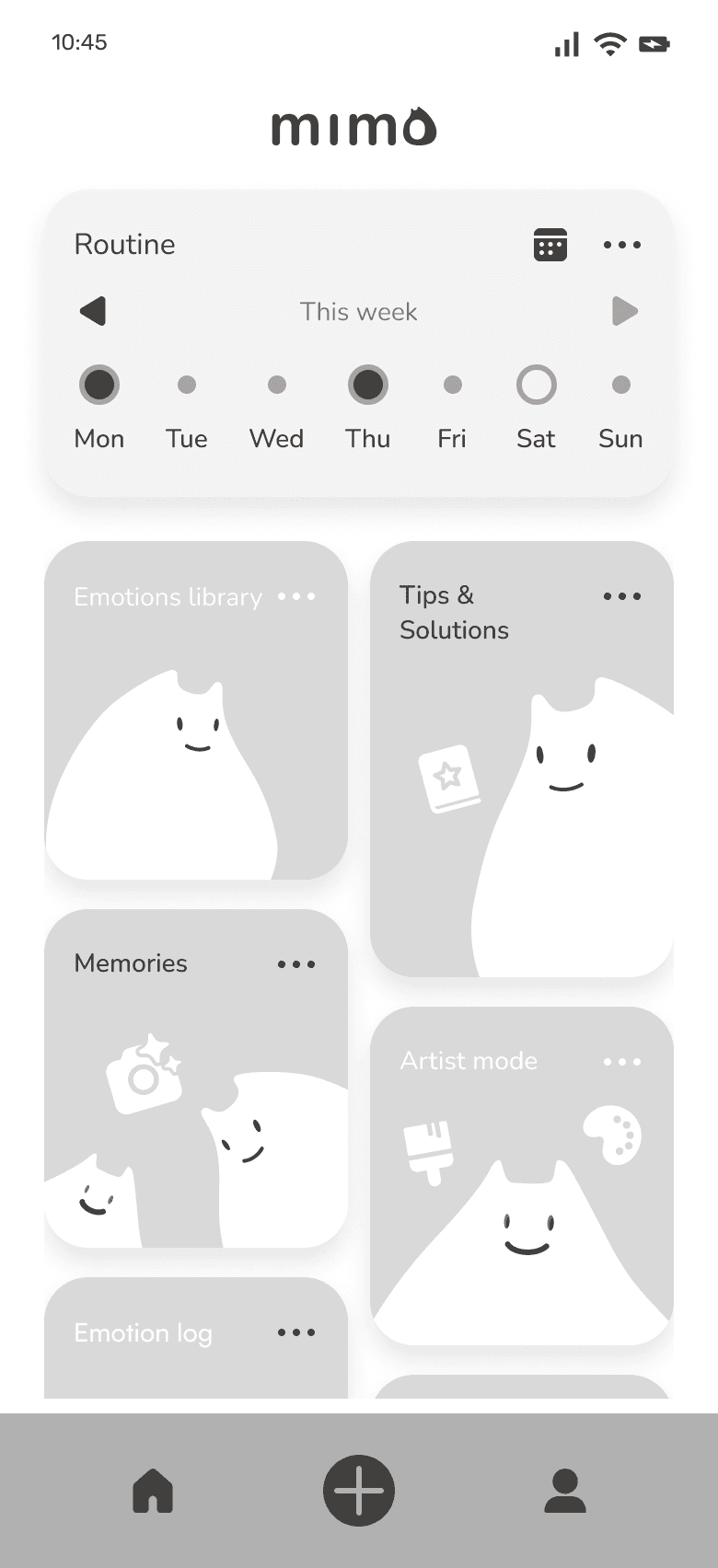Viewport: 718px width, 1568px height.
Task: Go to the Home tab
Action: coord(153,1491)
